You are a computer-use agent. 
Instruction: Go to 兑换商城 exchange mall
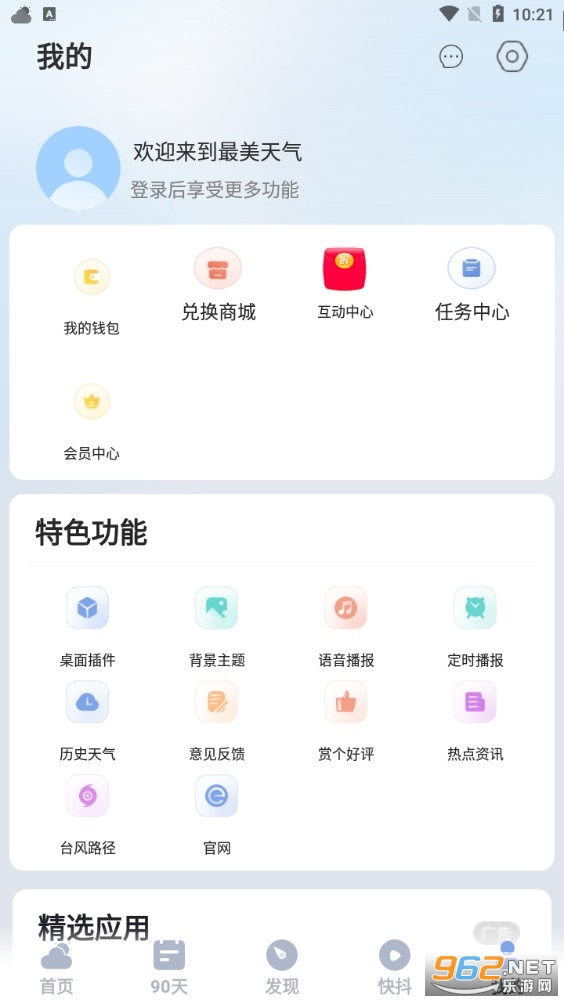[x=218, y=284]
